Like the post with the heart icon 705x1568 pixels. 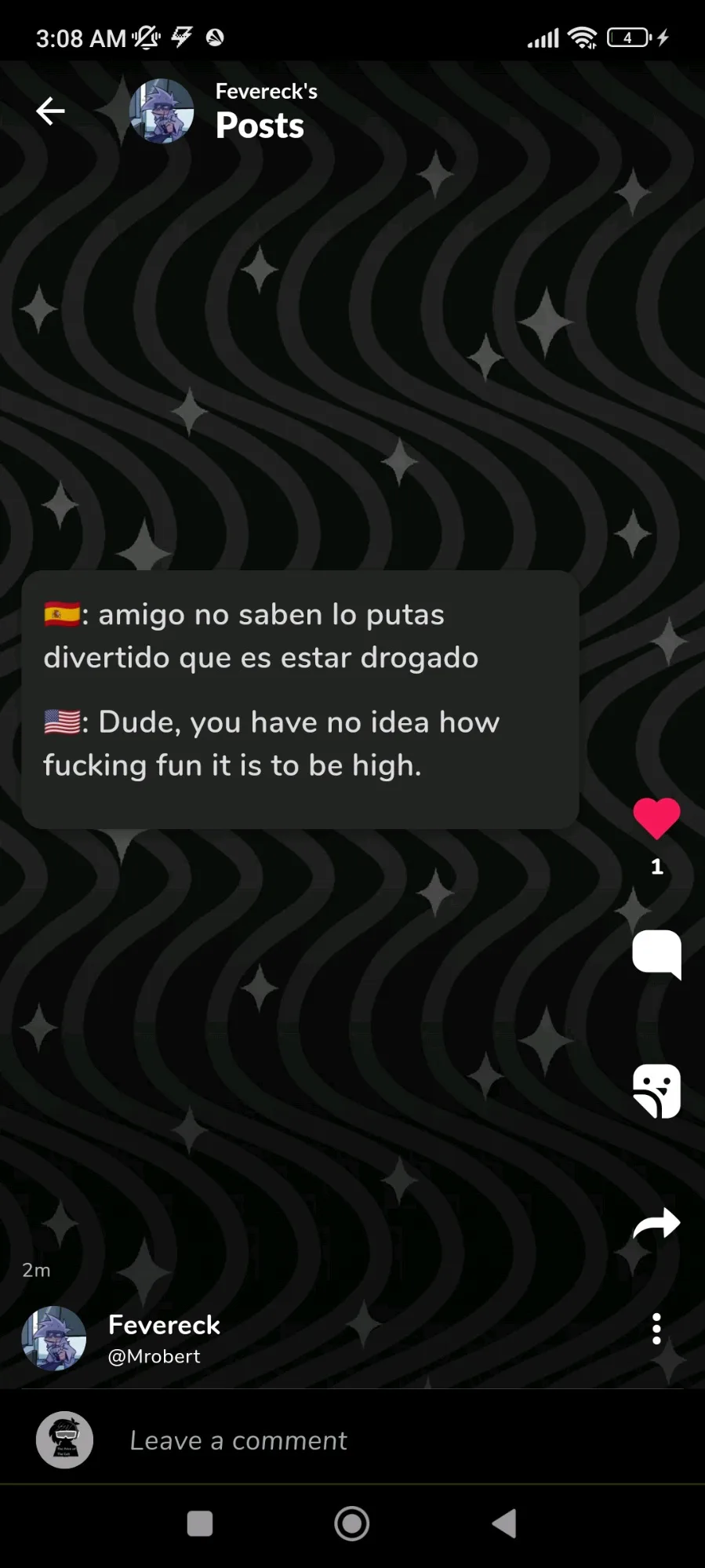(x=656, y=819)
